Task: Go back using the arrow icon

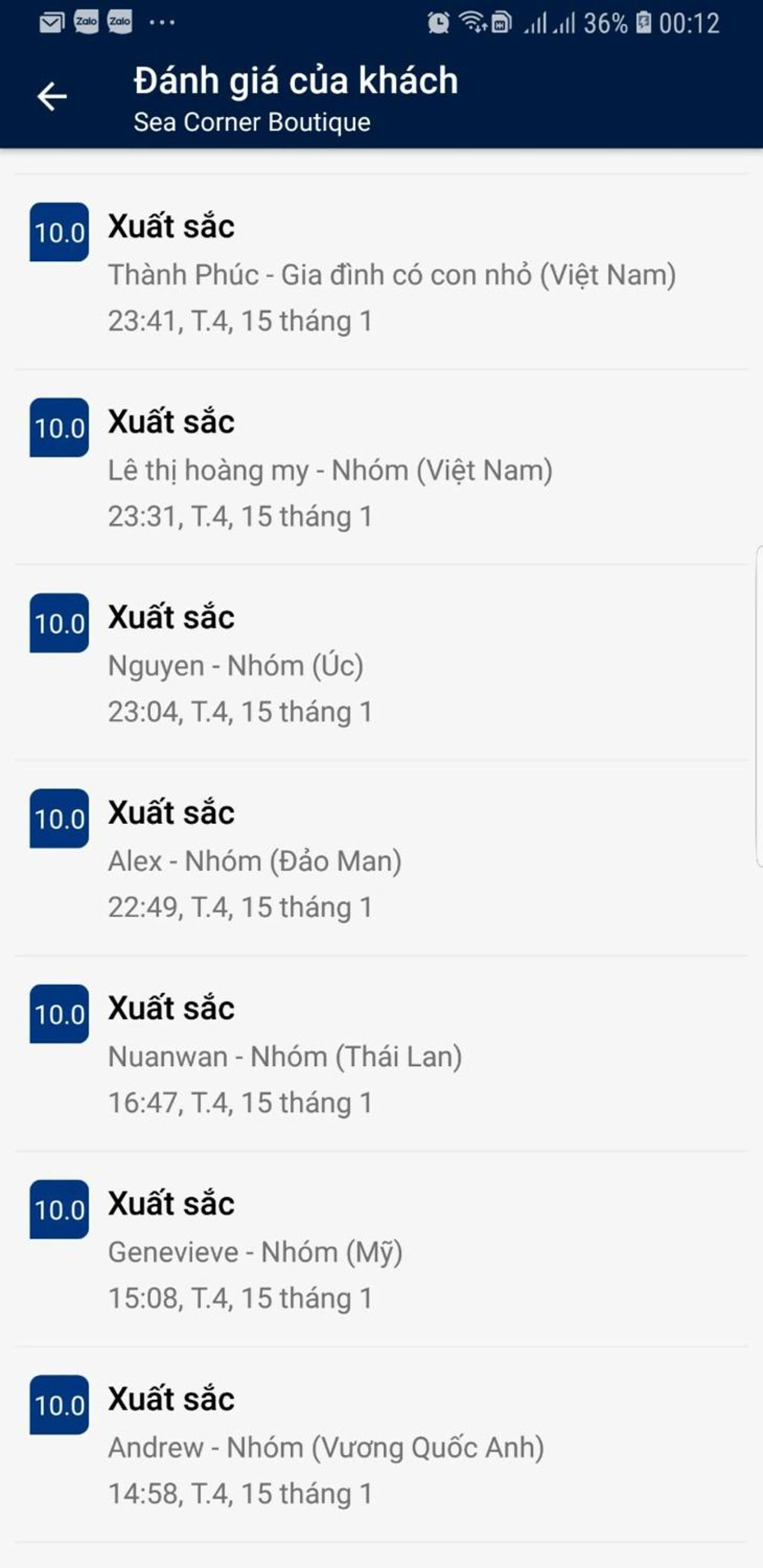Action: pyautogui.click(x=52, y=96)
